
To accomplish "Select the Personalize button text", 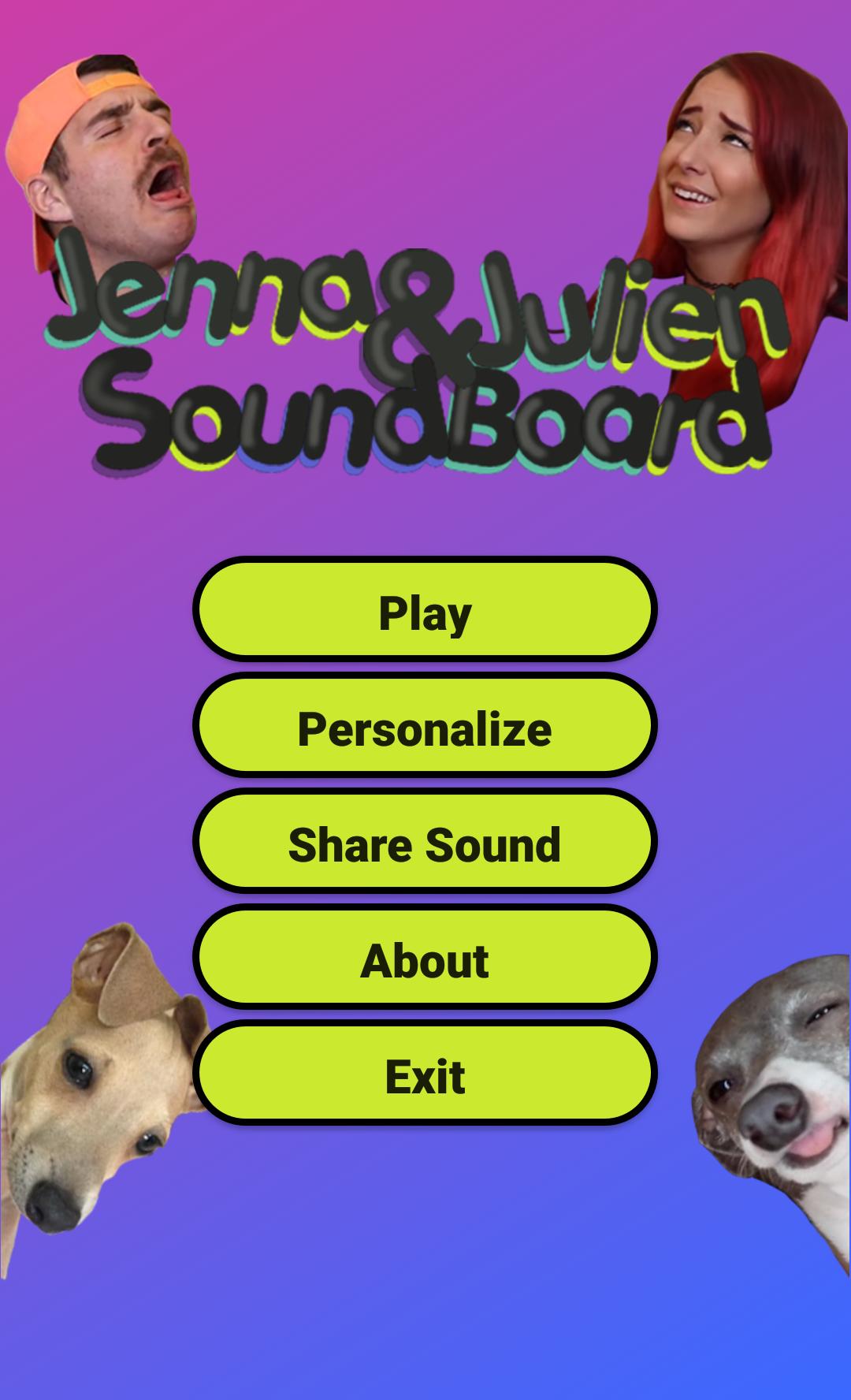I will [423, 729].
